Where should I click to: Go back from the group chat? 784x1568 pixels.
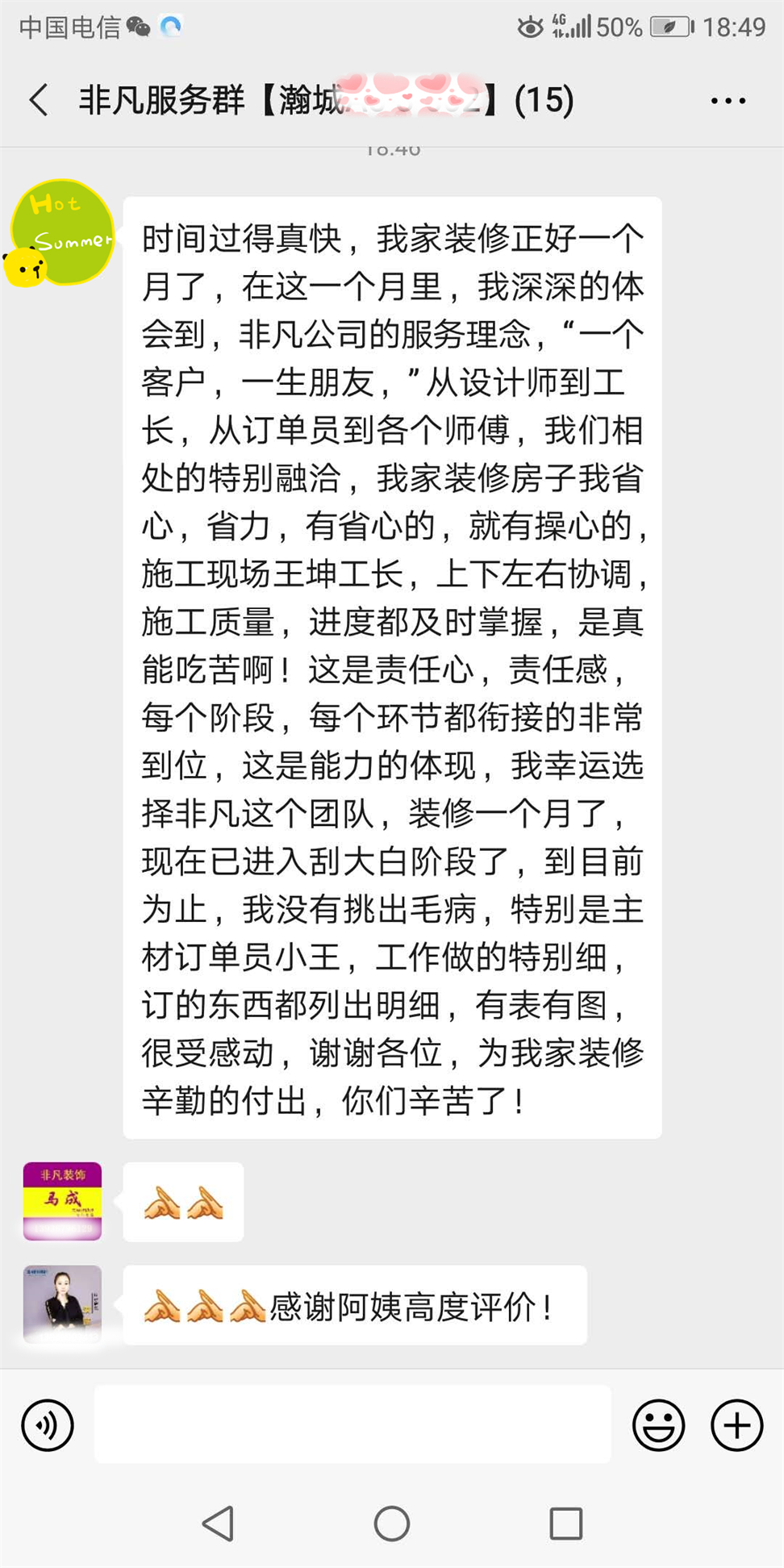39,101
